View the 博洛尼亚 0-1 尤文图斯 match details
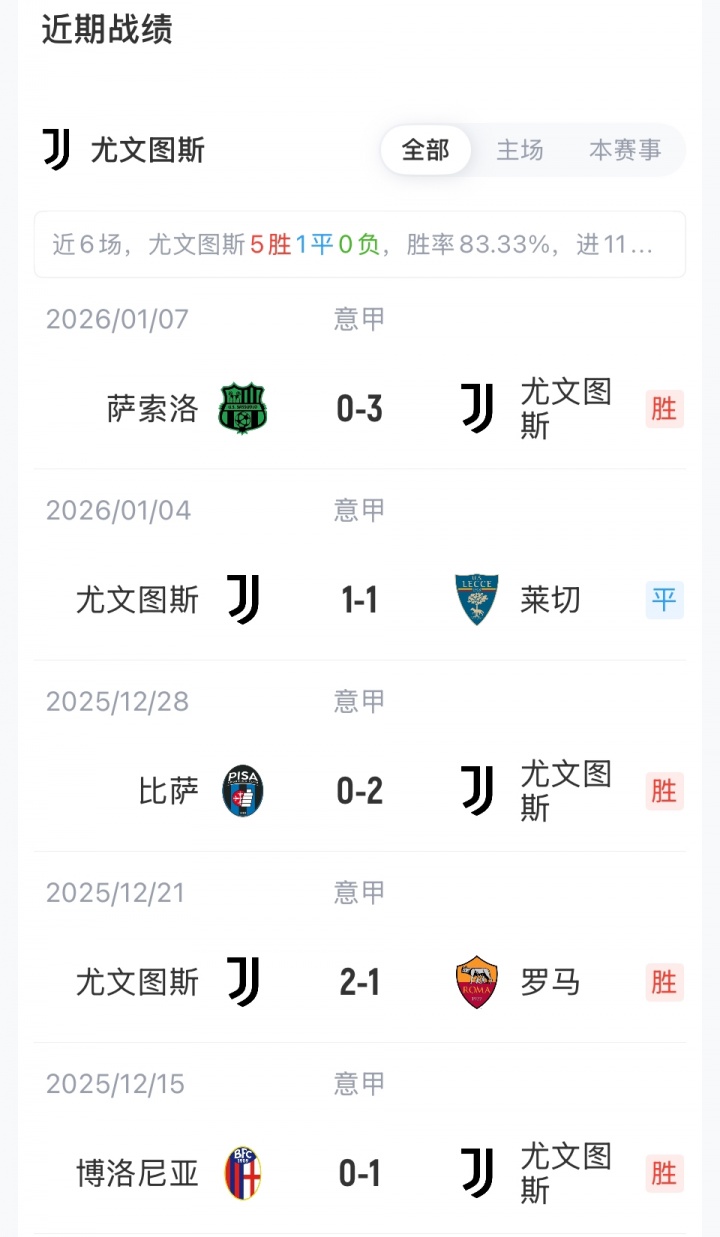The height and width of the screenshot is (1237, 720). [359, 1173]
